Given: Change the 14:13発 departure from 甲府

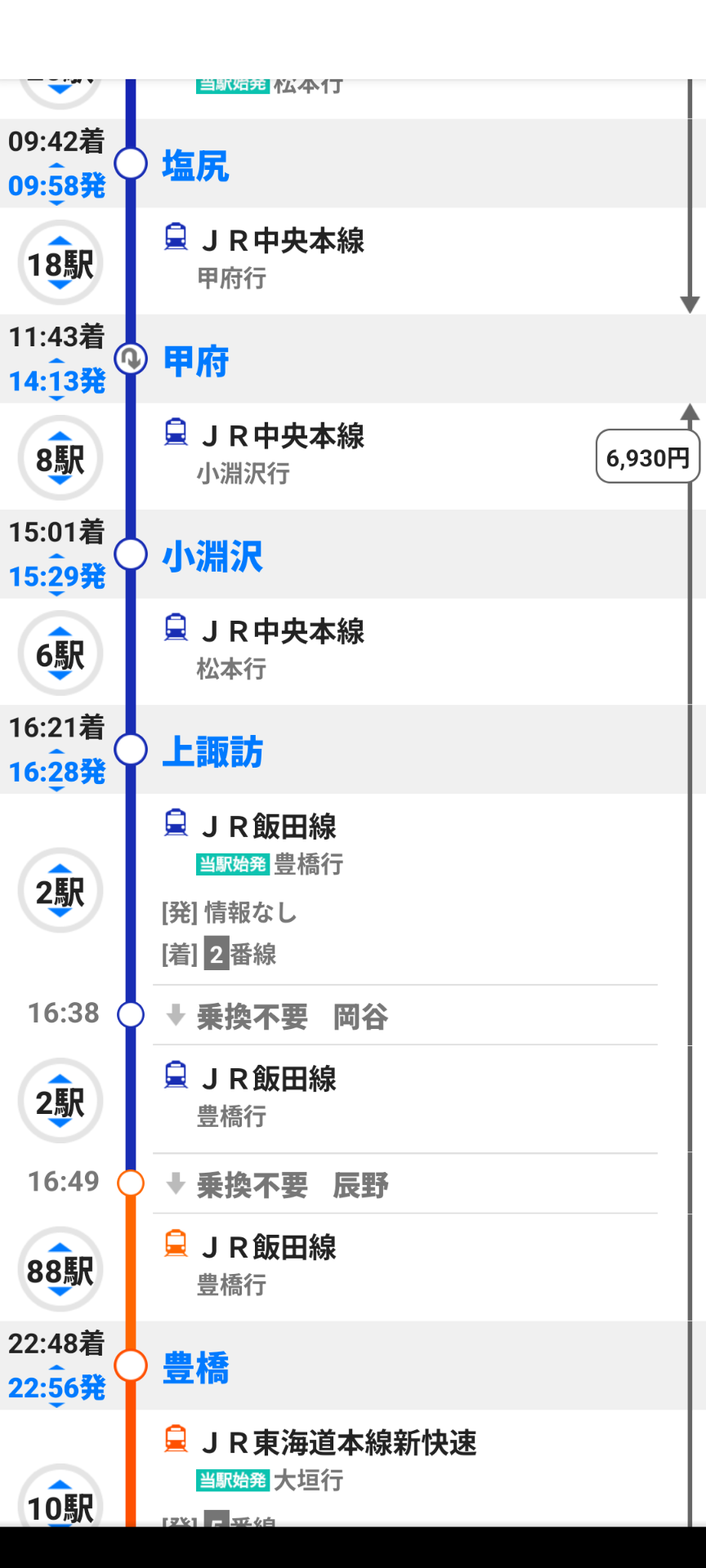Looking at the screenshot, I should [x=57, y=381].
